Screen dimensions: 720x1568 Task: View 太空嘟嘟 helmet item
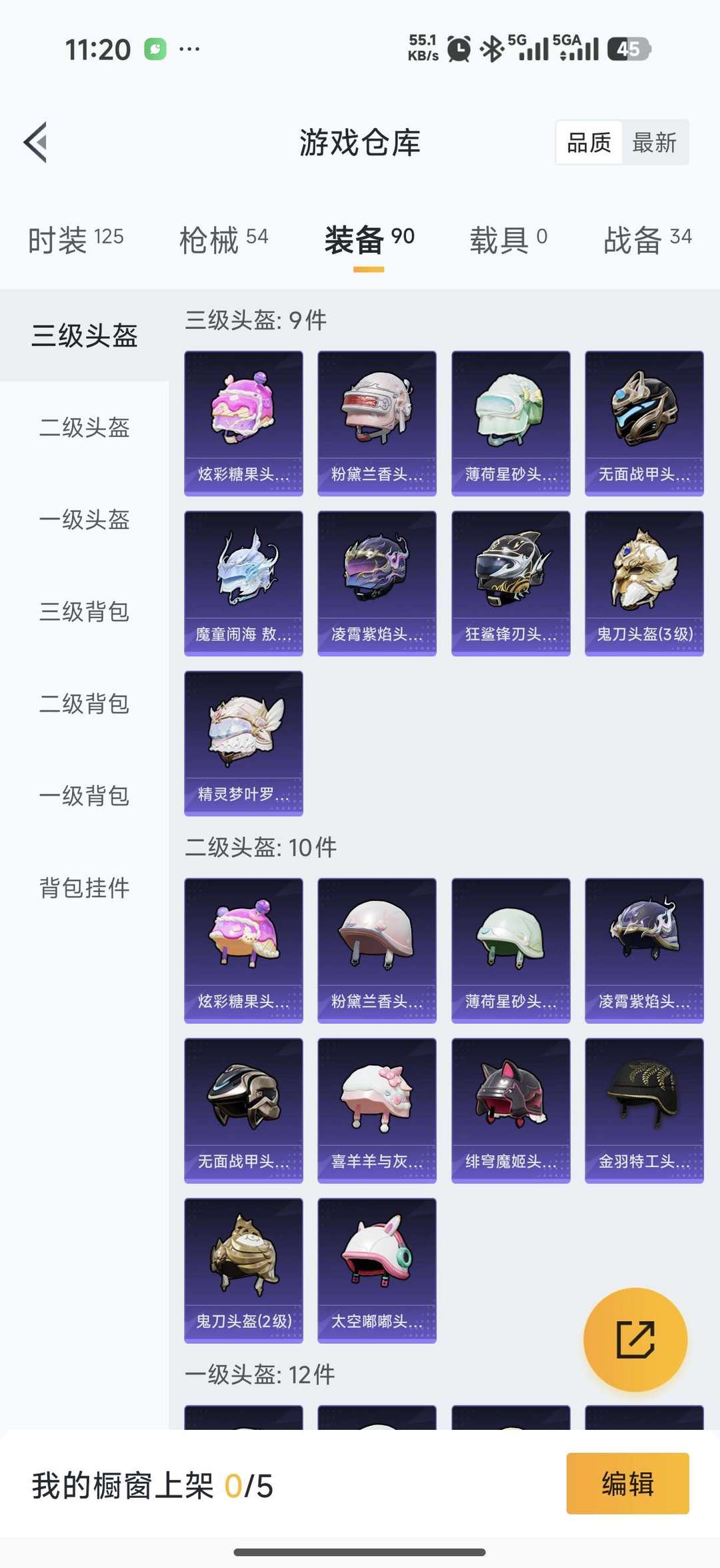point(377,1270)
